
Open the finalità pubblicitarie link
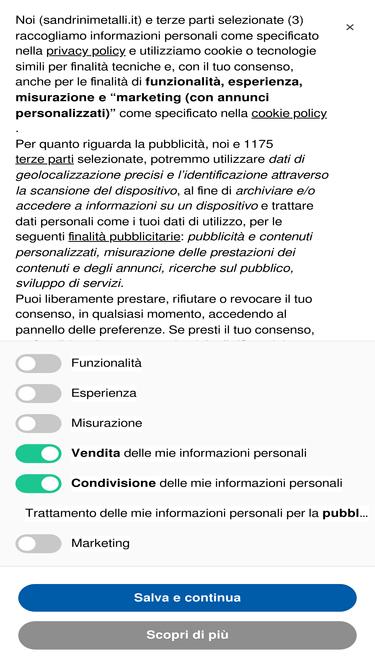(x=124, y=237)
